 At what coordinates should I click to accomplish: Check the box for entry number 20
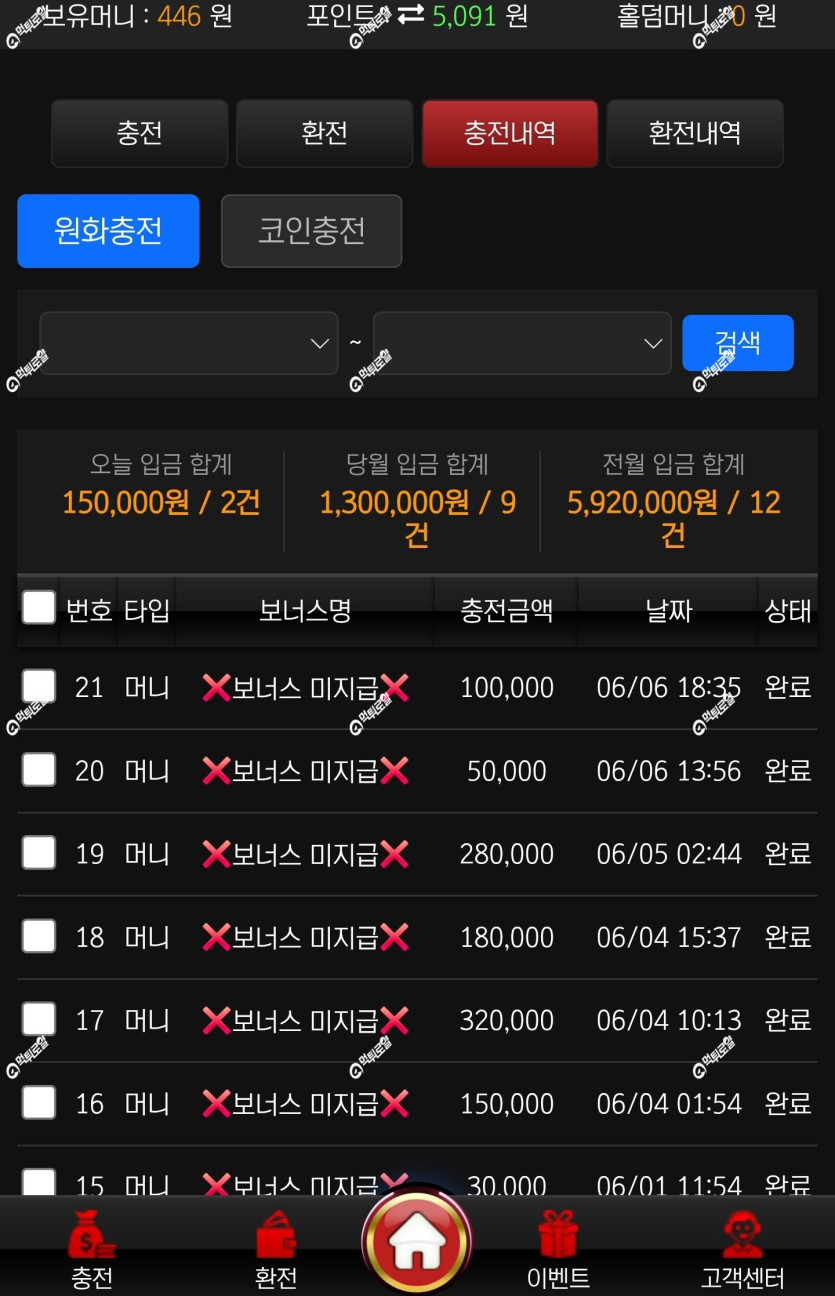click(x=39, y=770)
